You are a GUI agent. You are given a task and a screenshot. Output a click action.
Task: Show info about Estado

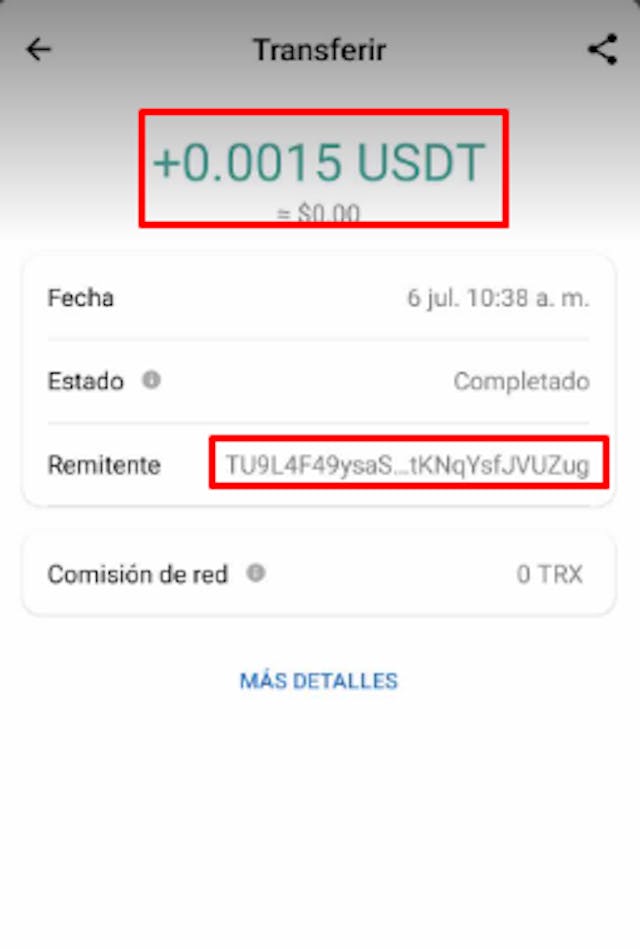click(x=151, y=380)
